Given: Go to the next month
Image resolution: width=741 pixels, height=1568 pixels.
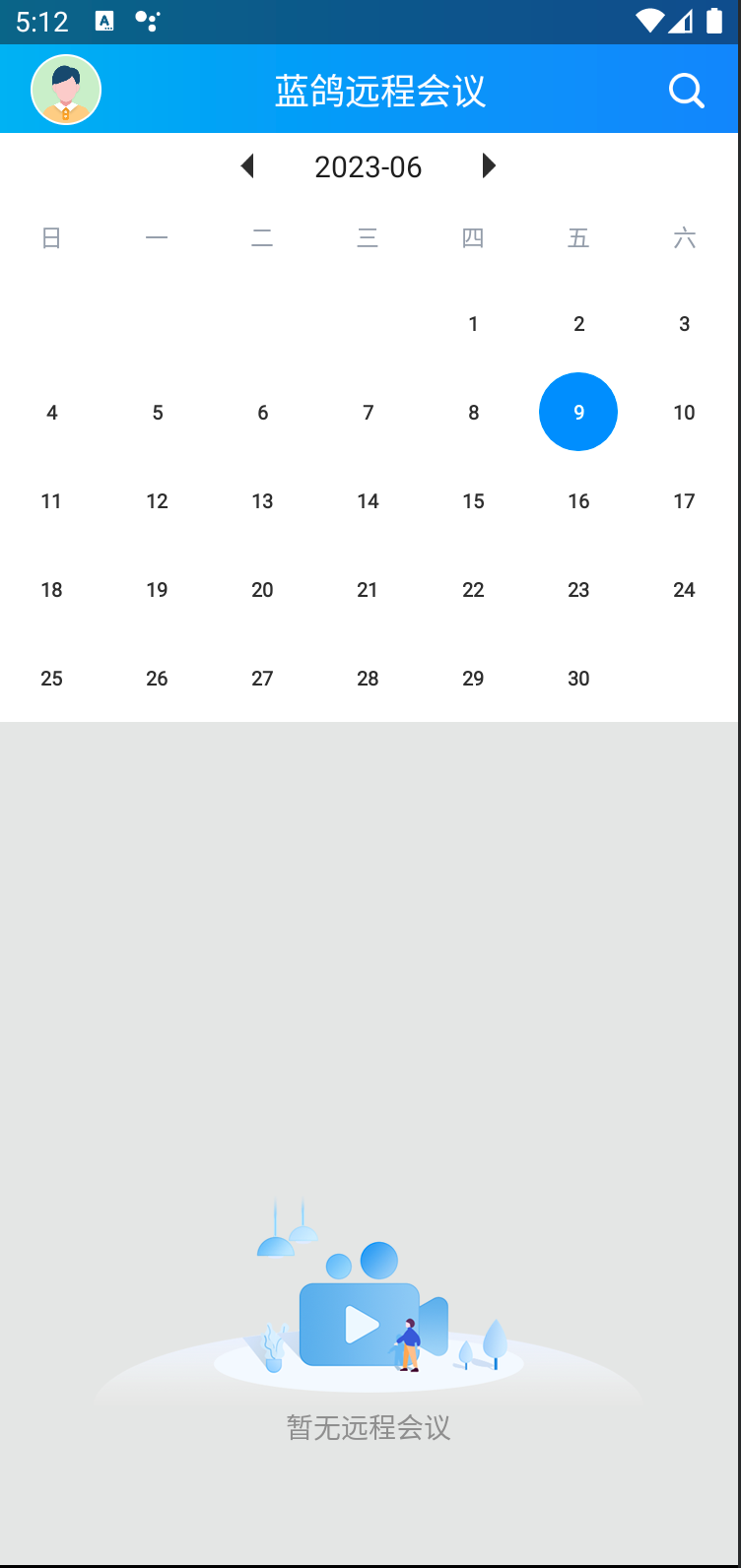Looking at the screenshot, I should click(489, 166).
